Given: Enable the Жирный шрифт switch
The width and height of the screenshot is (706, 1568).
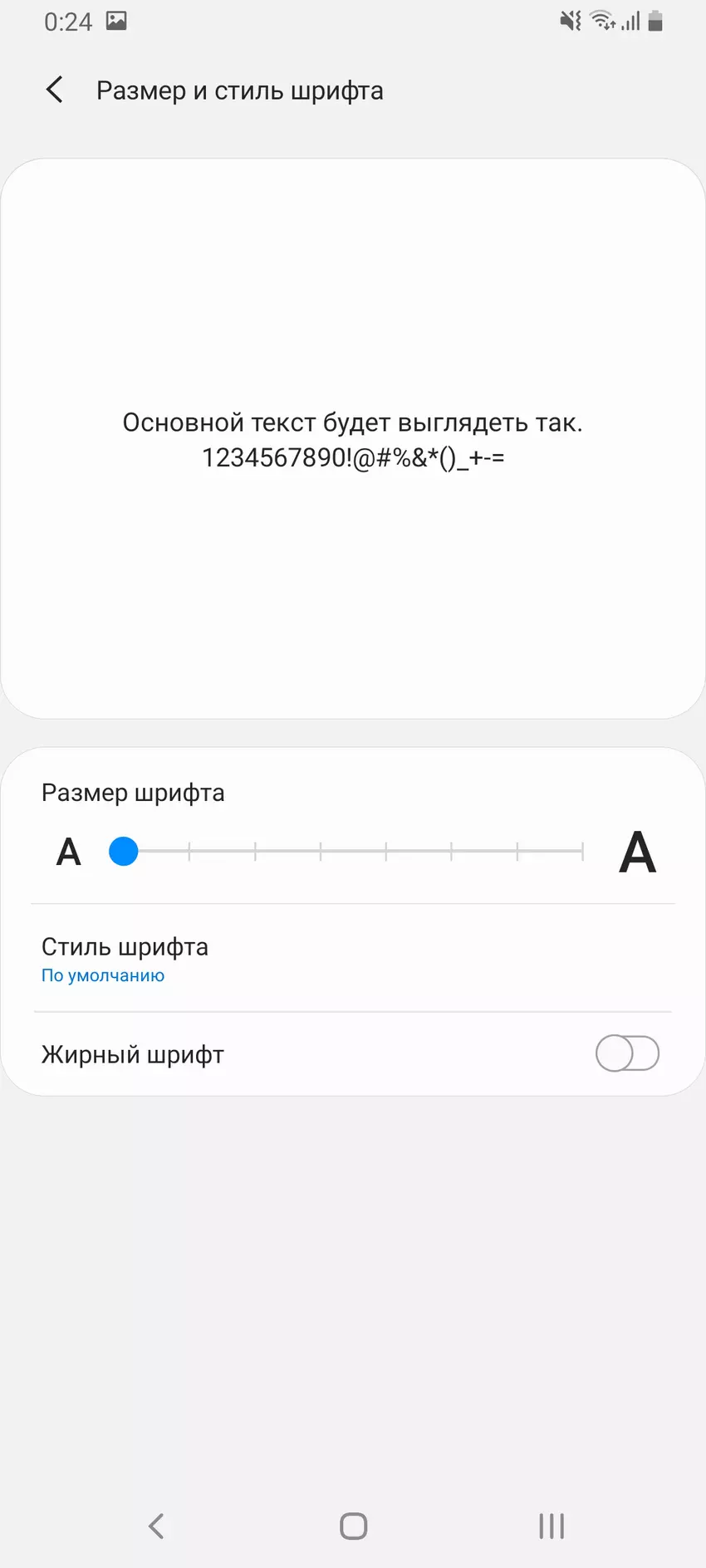Looking at the screenshot, I should point(627,1053).
